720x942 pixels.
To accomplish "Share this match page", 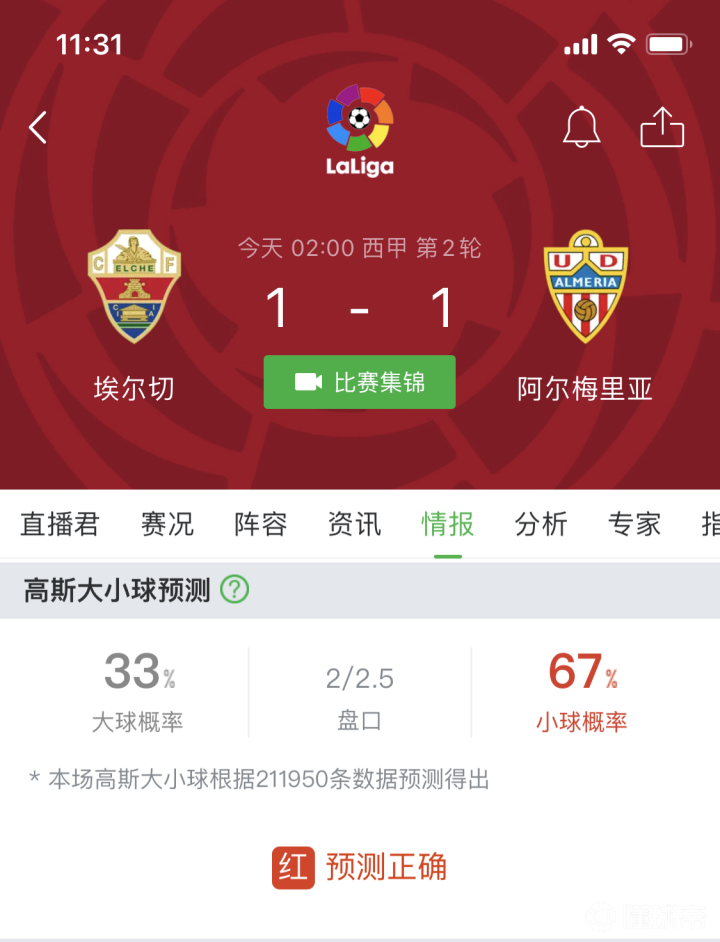I will (x=662, y=127).
